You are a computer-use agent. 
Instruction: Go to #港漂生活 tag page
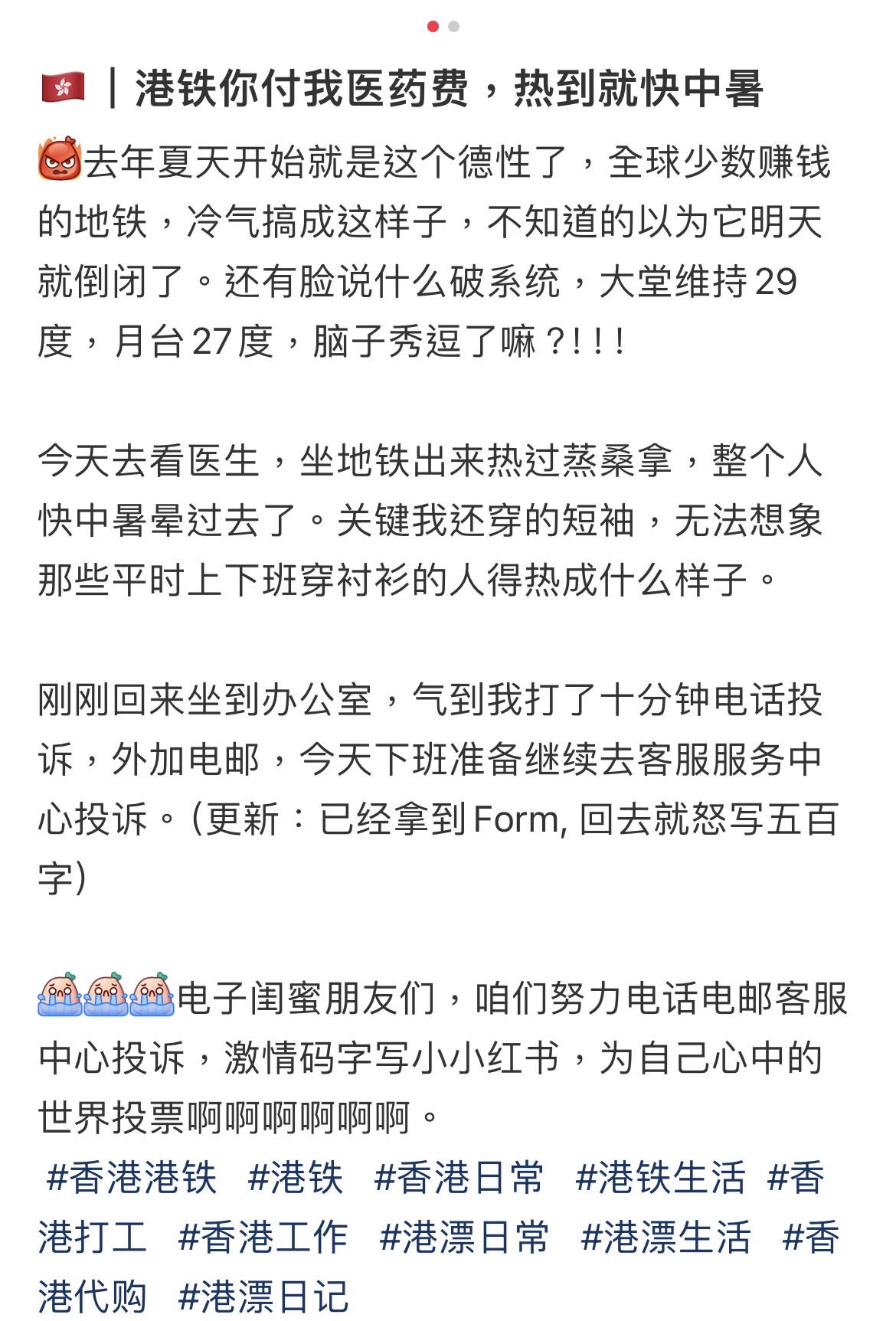pos(665,1237)
